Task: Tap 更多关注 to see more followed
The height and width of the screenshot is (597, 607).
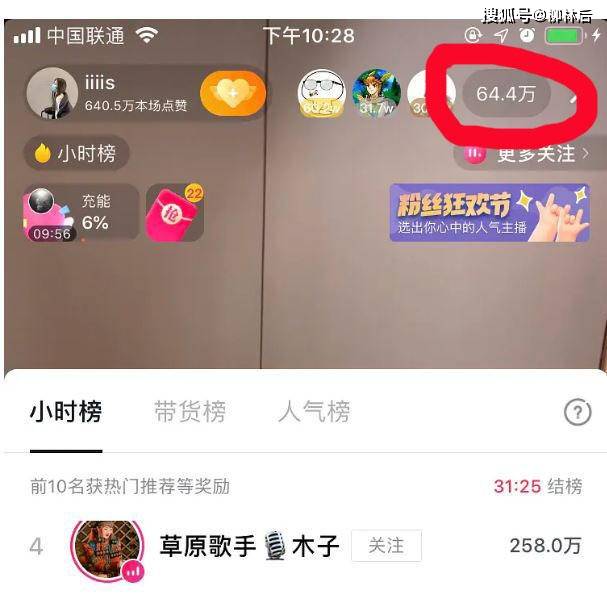Action: coord(526,154)
